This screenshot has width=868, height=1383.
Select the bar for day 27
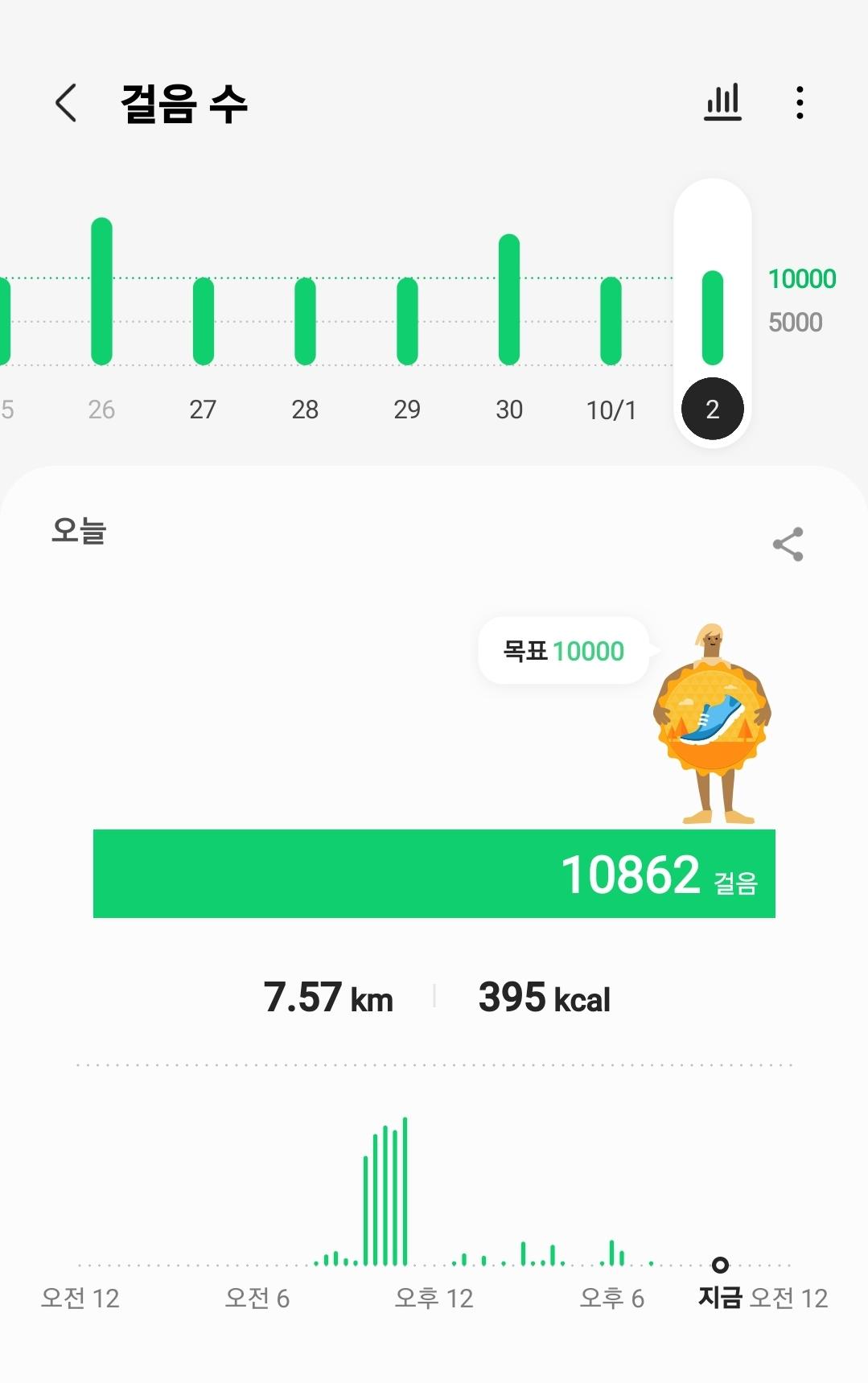[x=204, y=322]
